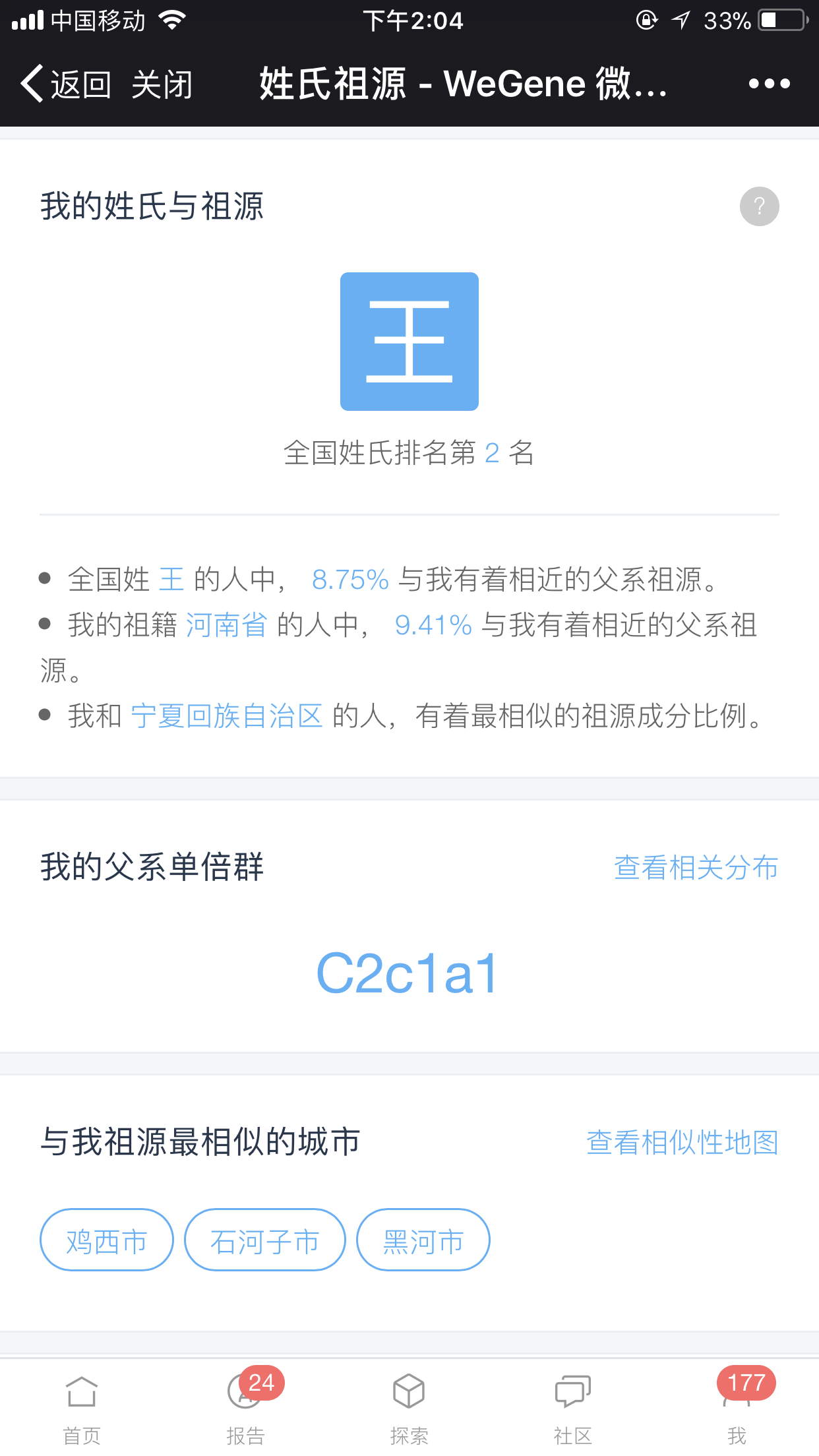Go back using the 返回 button
819x1456 pixels.
pyautogui.click(x=65, y=84)
